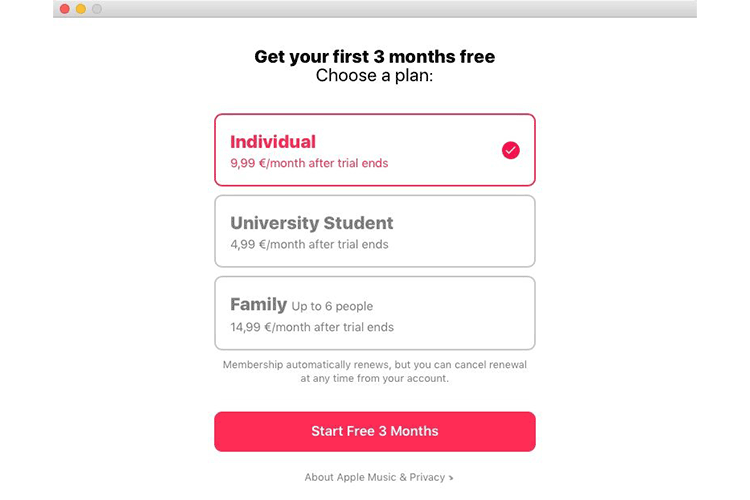
Task: Pick the Family plan option
Action: coord(374,313)
